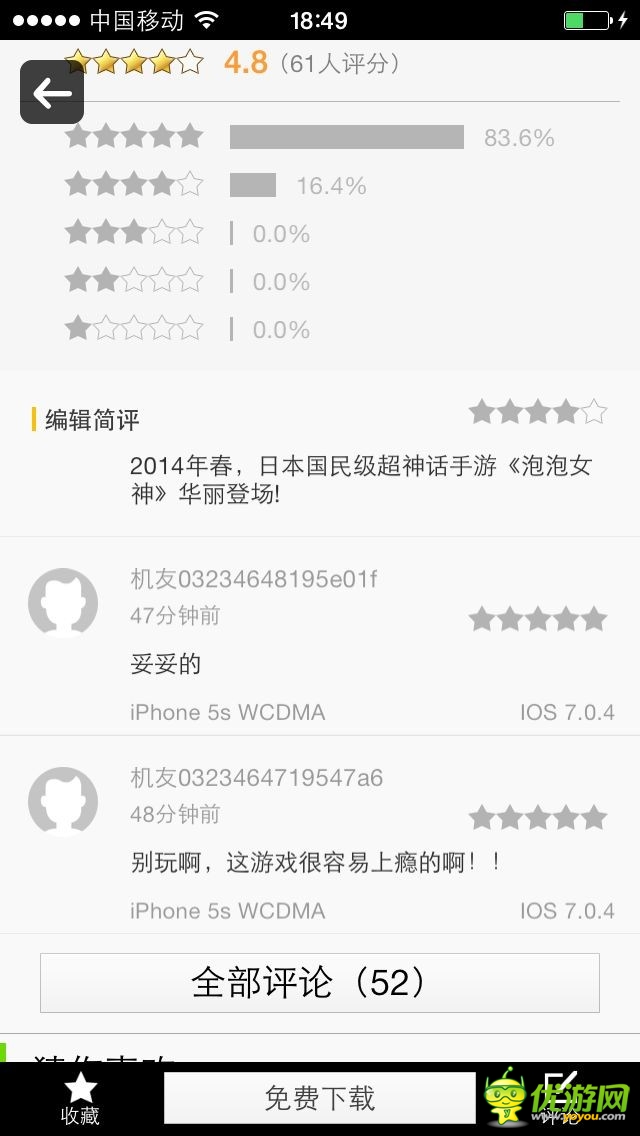Open all 52 reviews (全部评论)
Screen dimensions: 640x1136
pos(320,983)
